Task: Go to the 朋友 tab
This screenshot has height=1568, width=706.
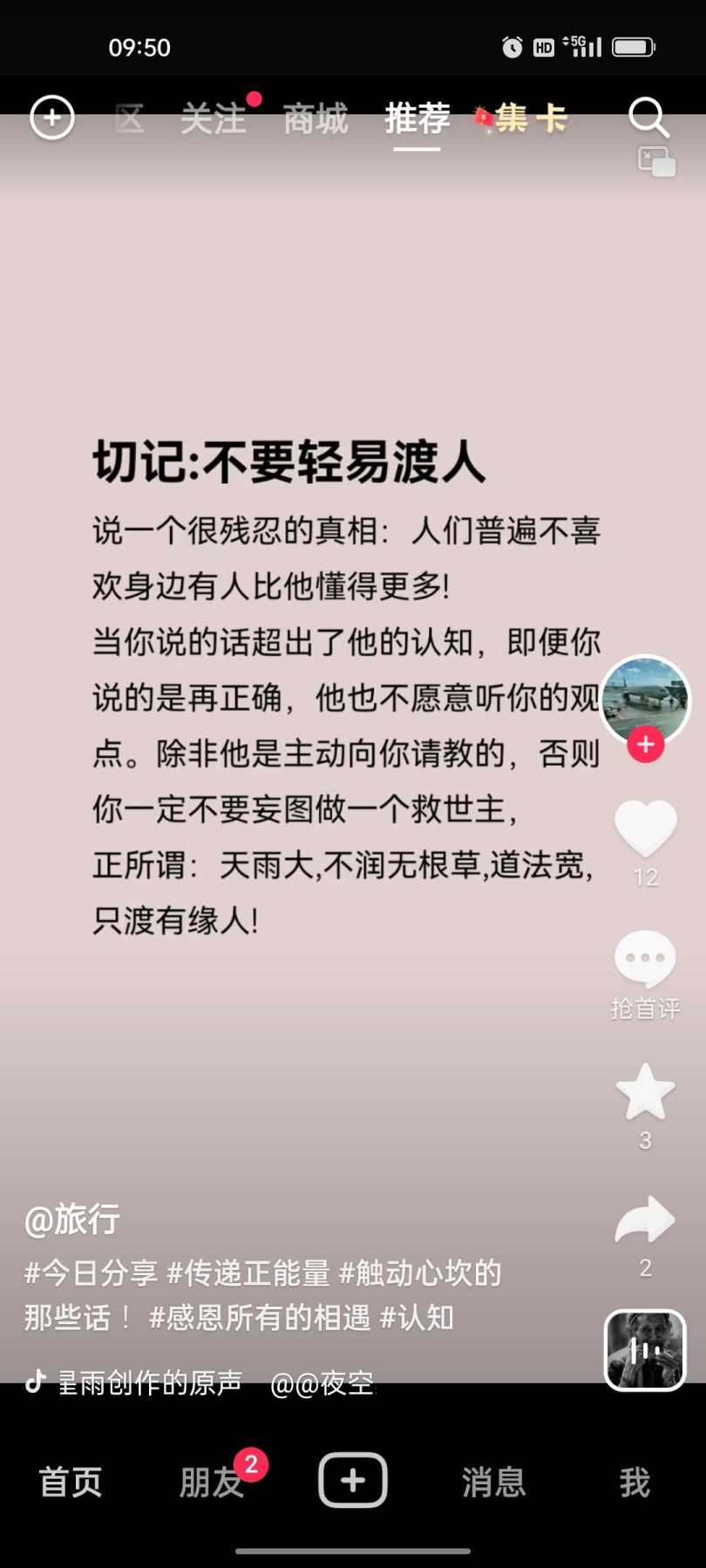Action: pos(211,1481)
